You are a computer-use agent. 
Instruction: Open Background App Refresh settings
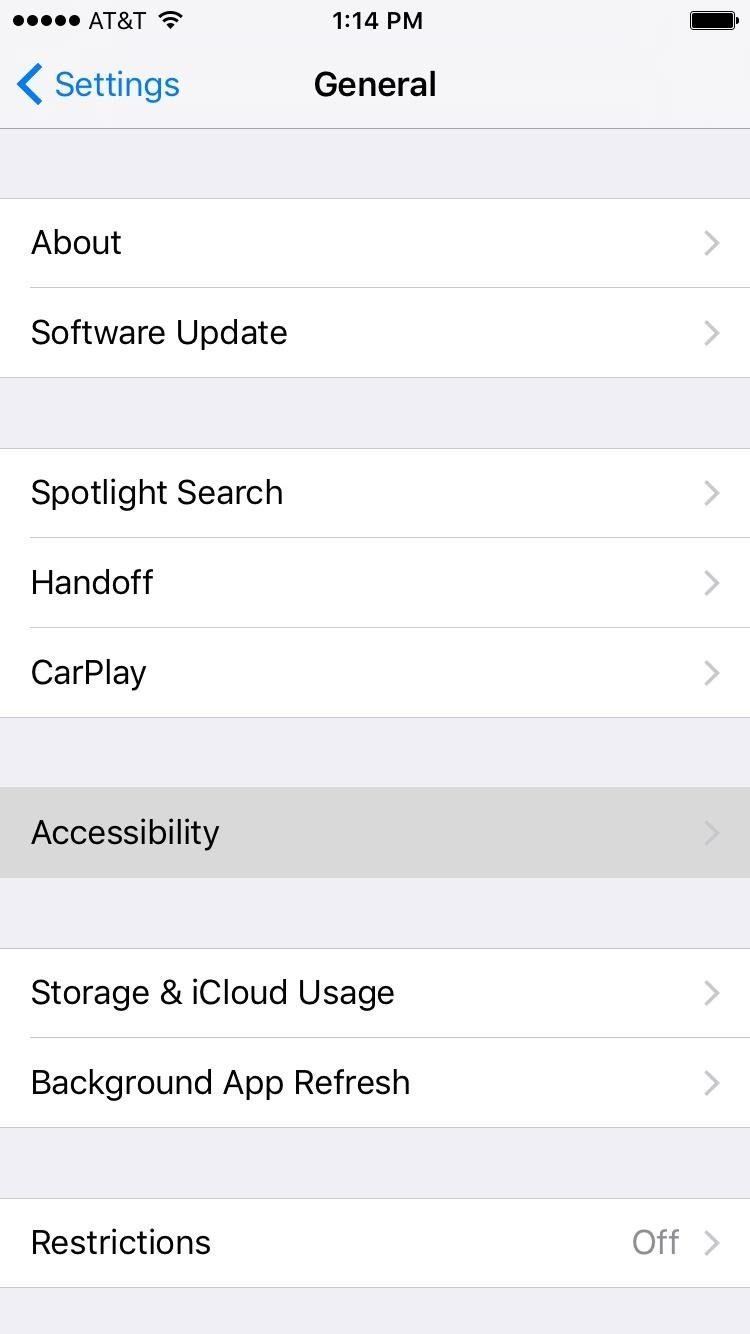[x=375, y=1082]
